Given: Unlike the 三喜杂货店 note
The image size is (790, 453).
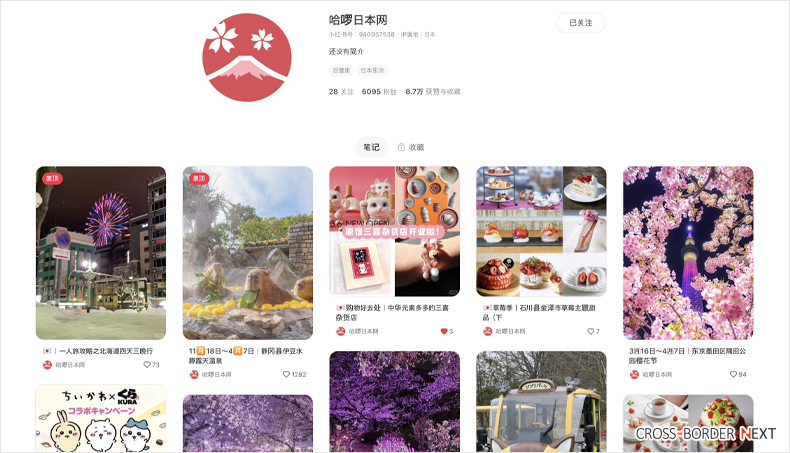Looking at the screenshot, I should (x=444, y=331).
